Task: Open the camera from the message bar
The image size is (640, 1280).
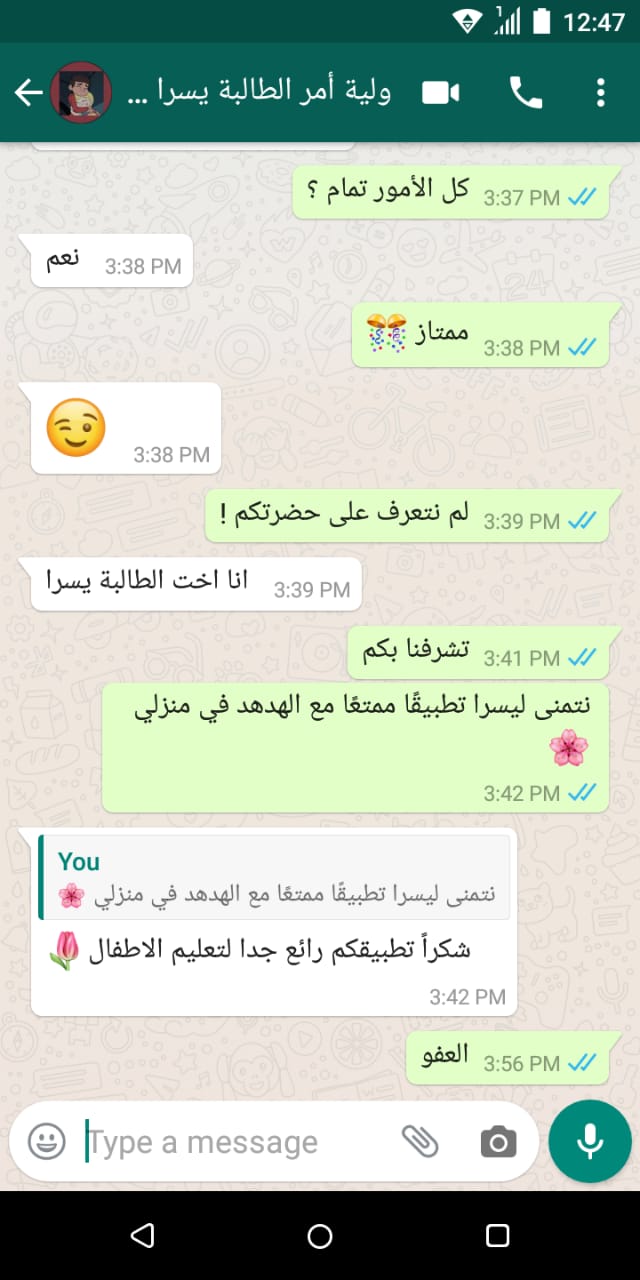Action: (498, 1141)
